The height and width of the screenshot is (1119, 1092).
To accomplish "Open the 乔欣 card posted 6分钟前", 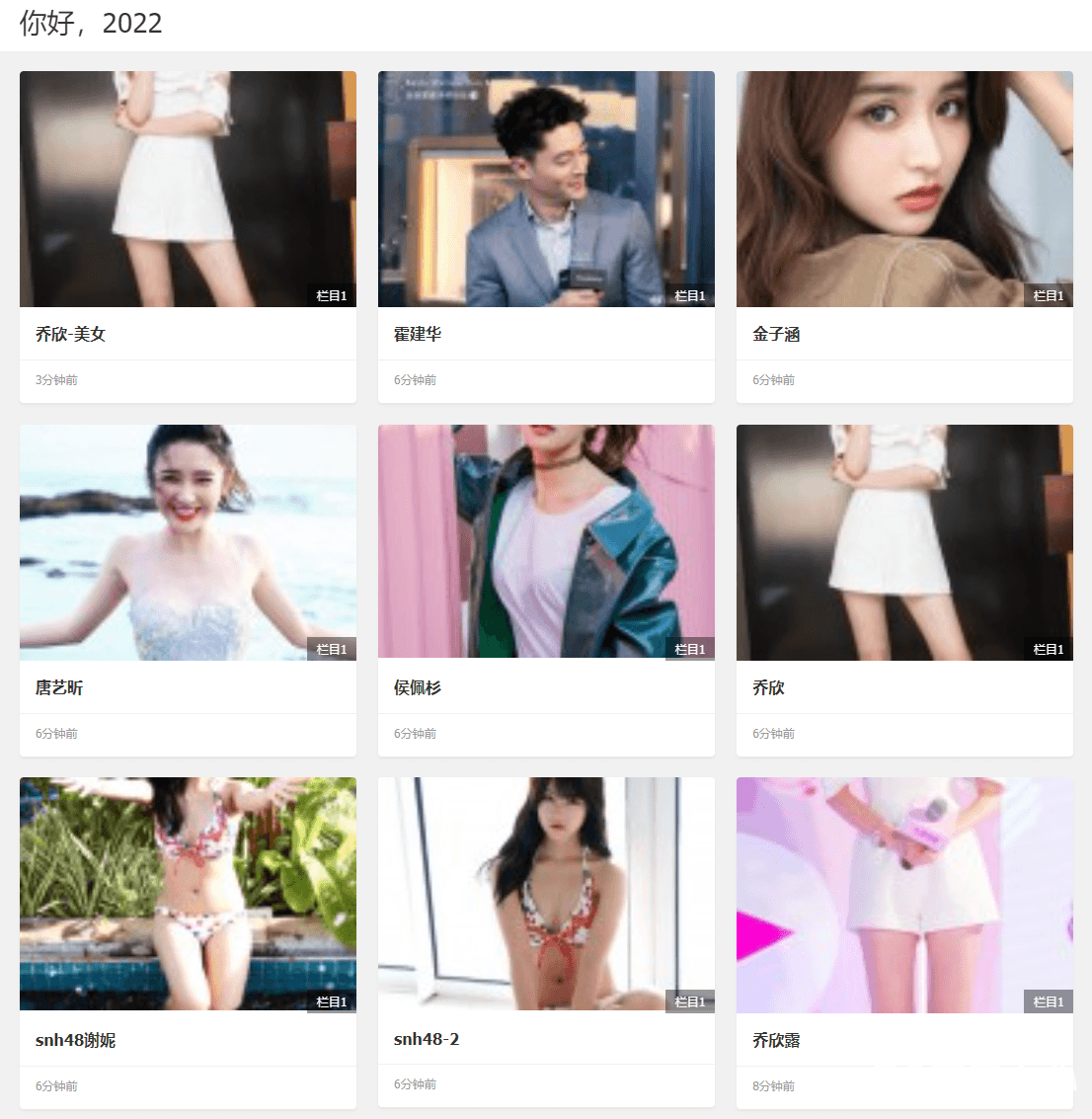I will [768, 687].
